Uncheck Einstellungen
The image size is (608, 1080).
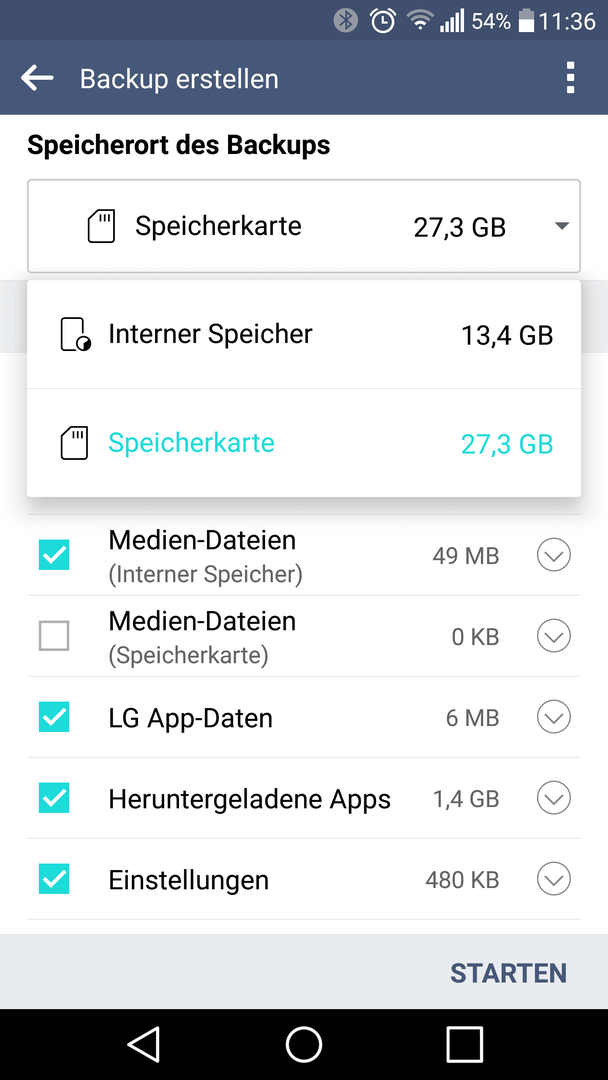pos(54,880)
